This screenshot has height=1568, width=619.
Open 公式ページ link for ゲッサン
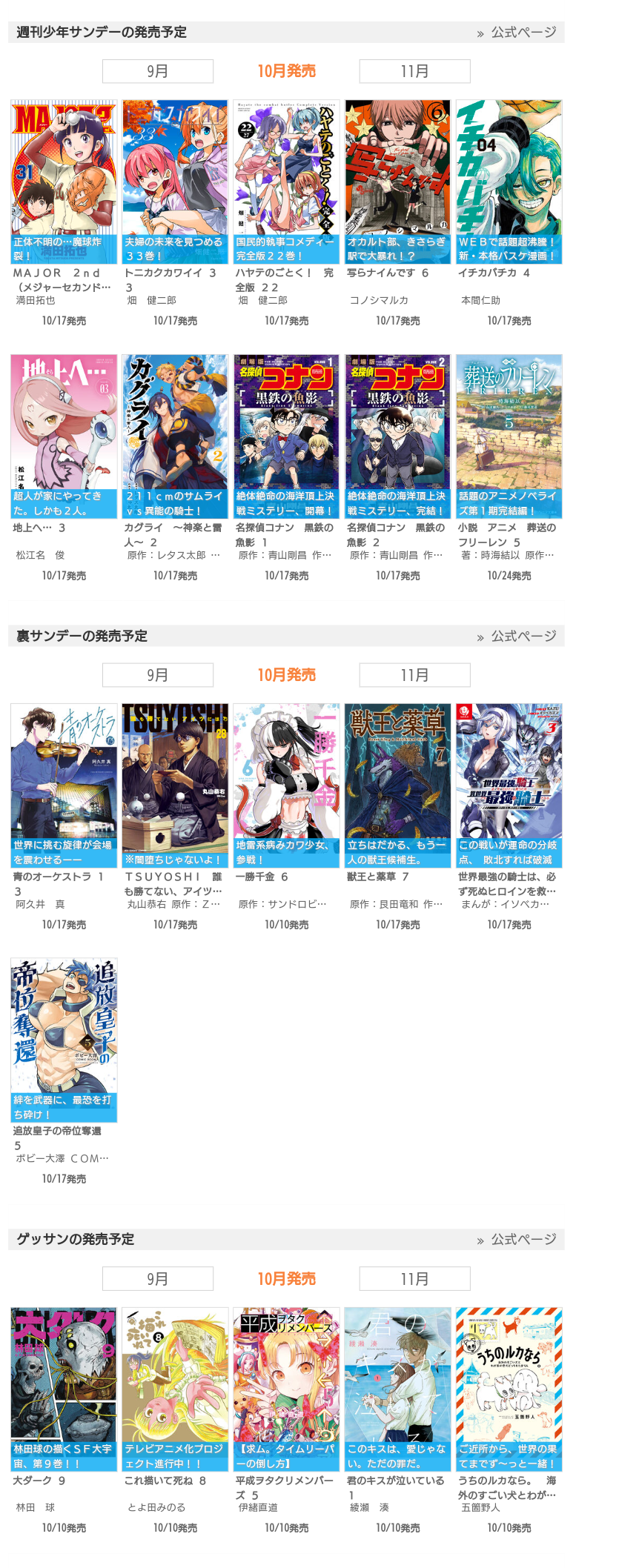pos(523,1240)
